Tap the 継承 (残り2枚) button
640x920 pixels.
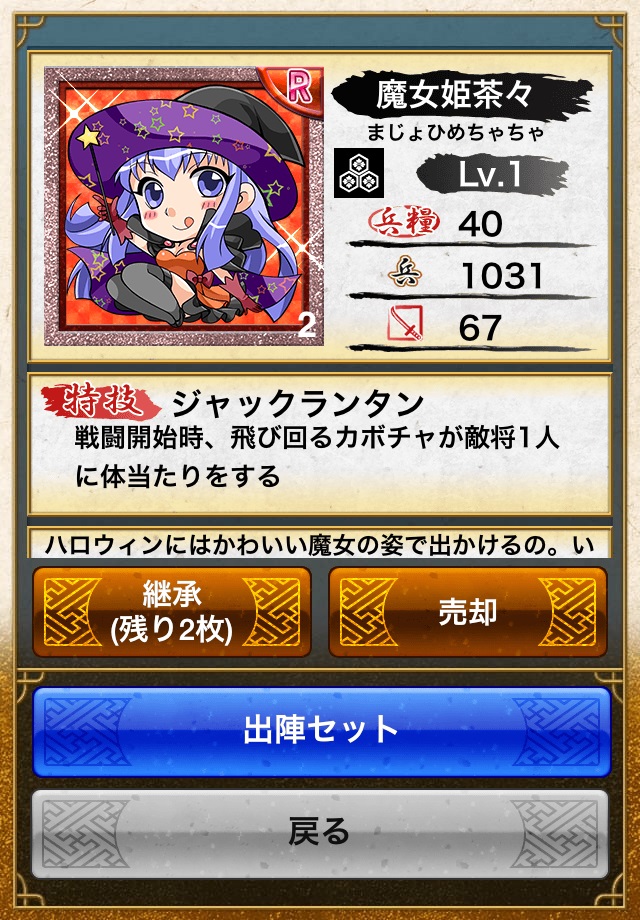[171, 612]
